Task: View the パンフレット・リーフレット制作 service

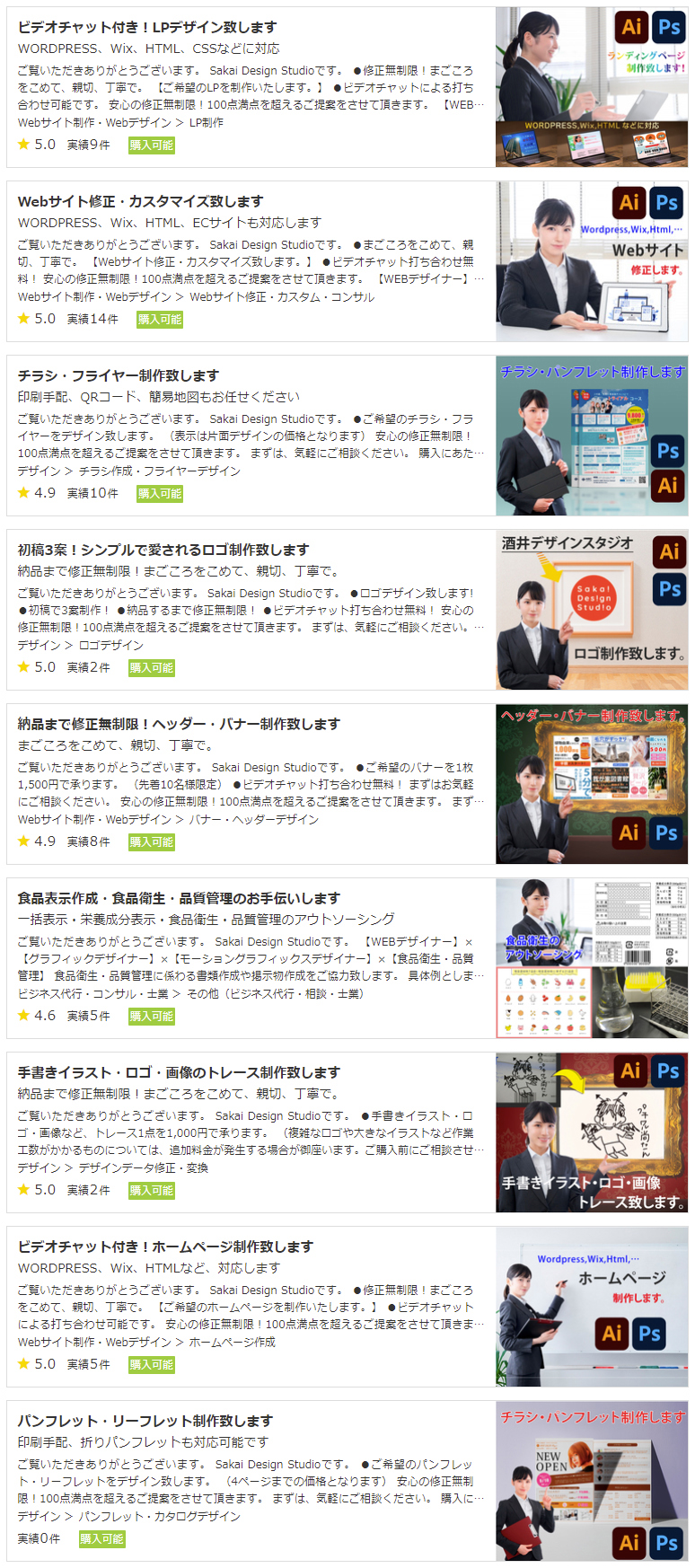Action: 145,1421
